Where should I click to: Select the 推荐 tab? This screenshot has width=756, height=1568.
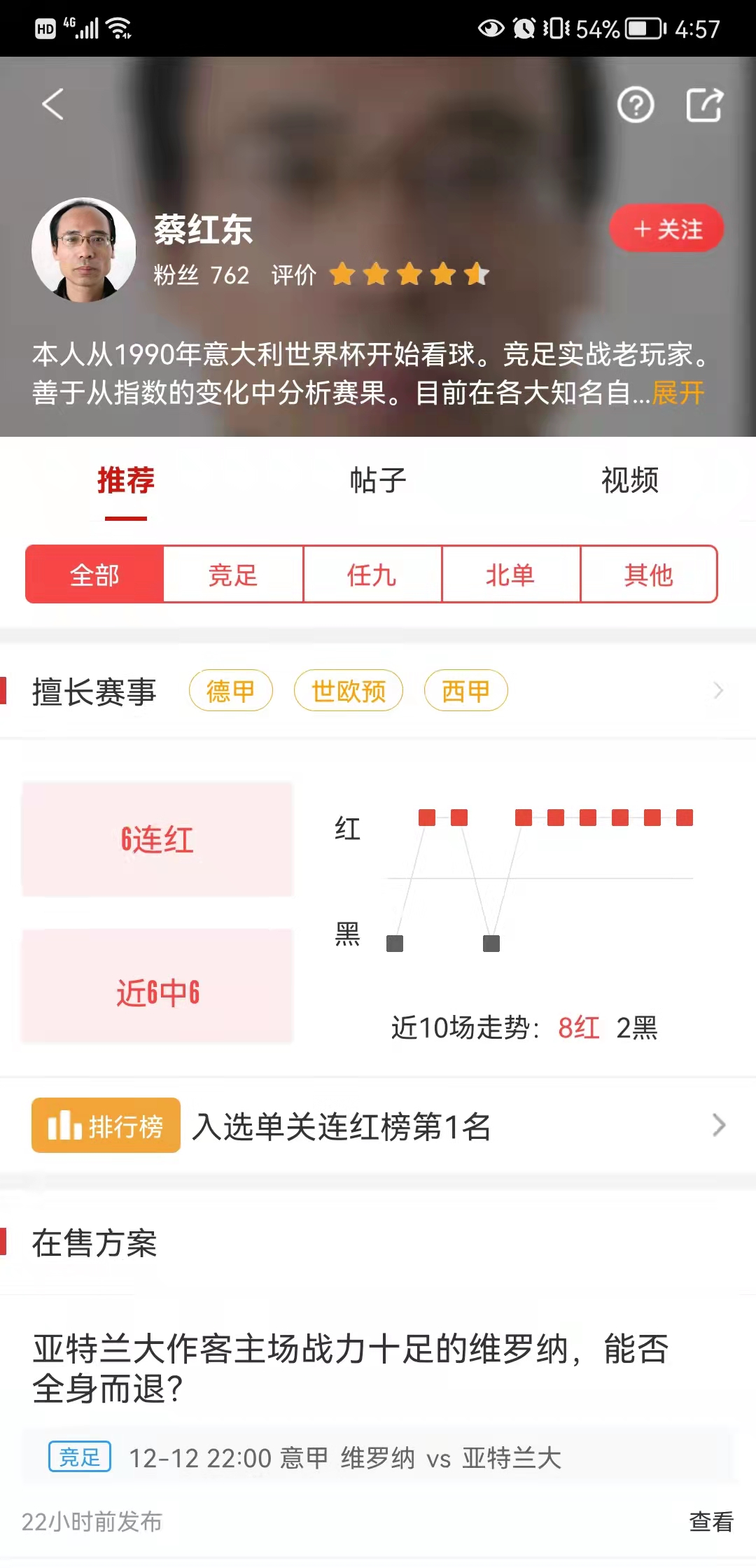126,481
